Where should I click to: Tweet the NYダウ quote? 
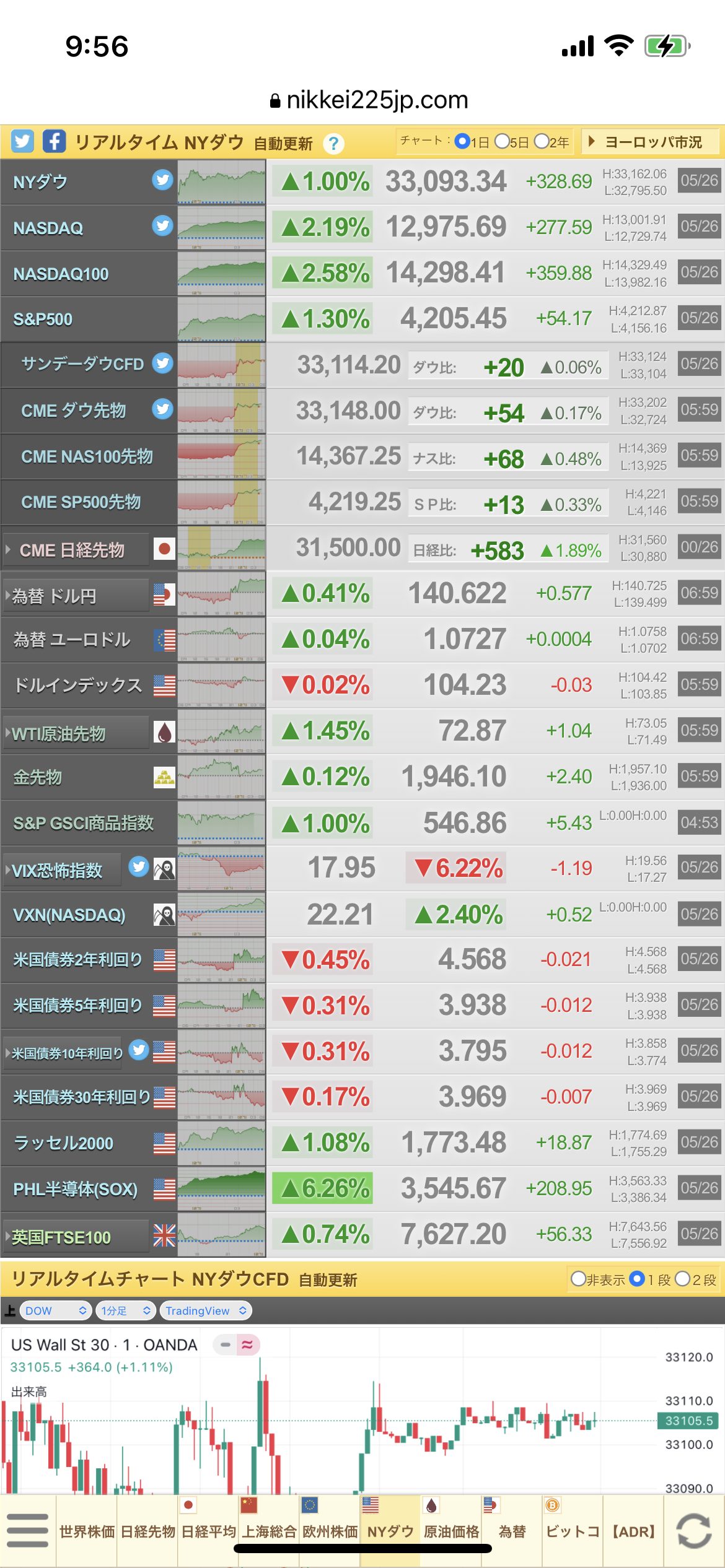click(x=162, y=180)
